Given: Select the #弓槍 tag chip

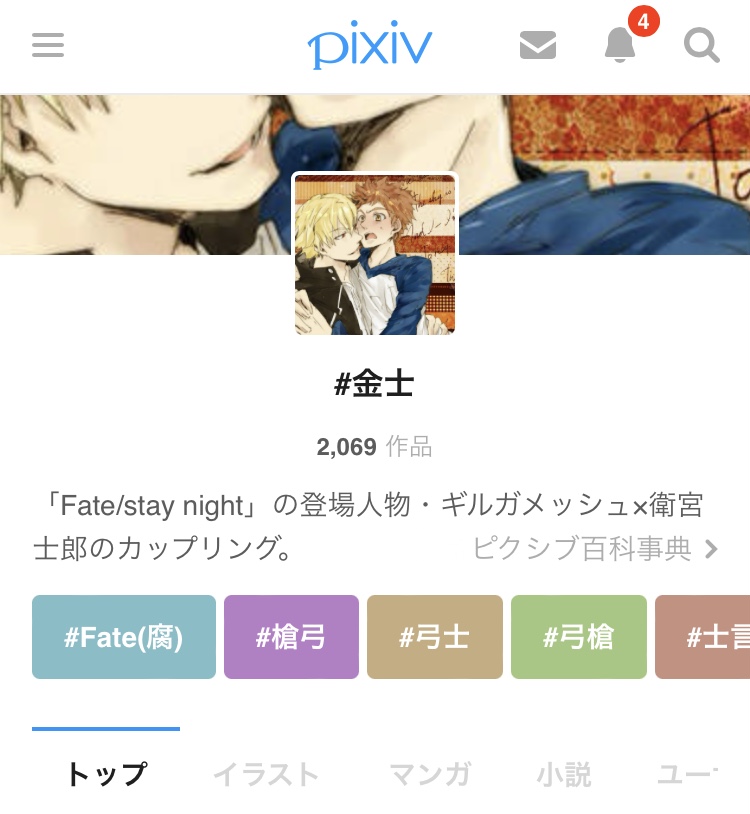Looking at the screenshot, I should pos(579,637).
